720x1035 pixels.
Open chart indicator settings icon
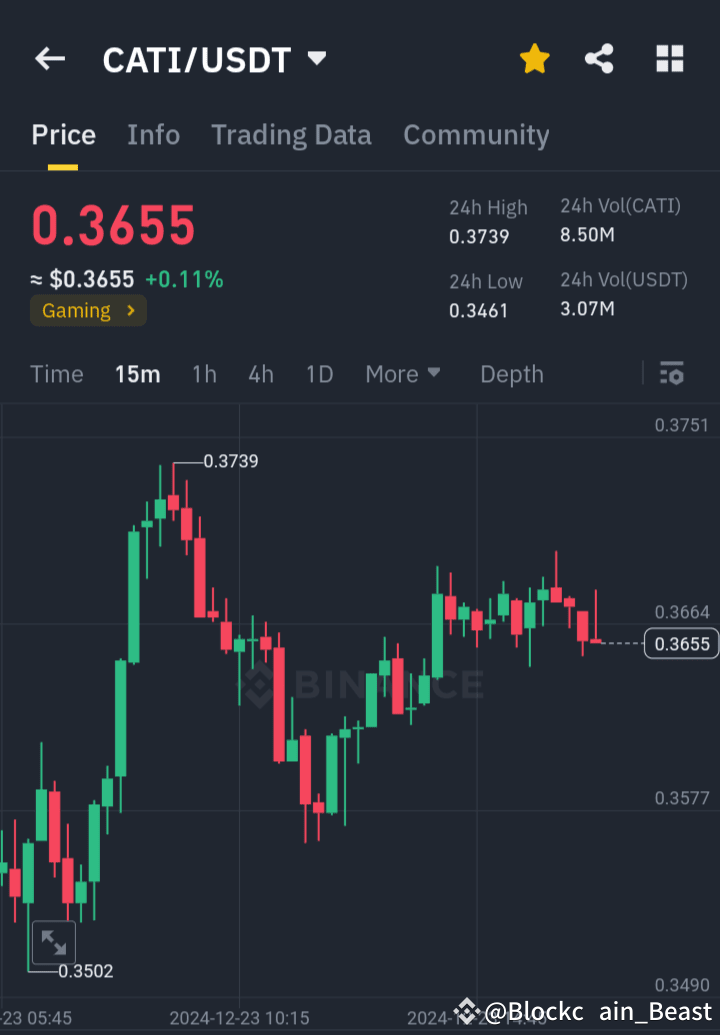coord(671,374)
